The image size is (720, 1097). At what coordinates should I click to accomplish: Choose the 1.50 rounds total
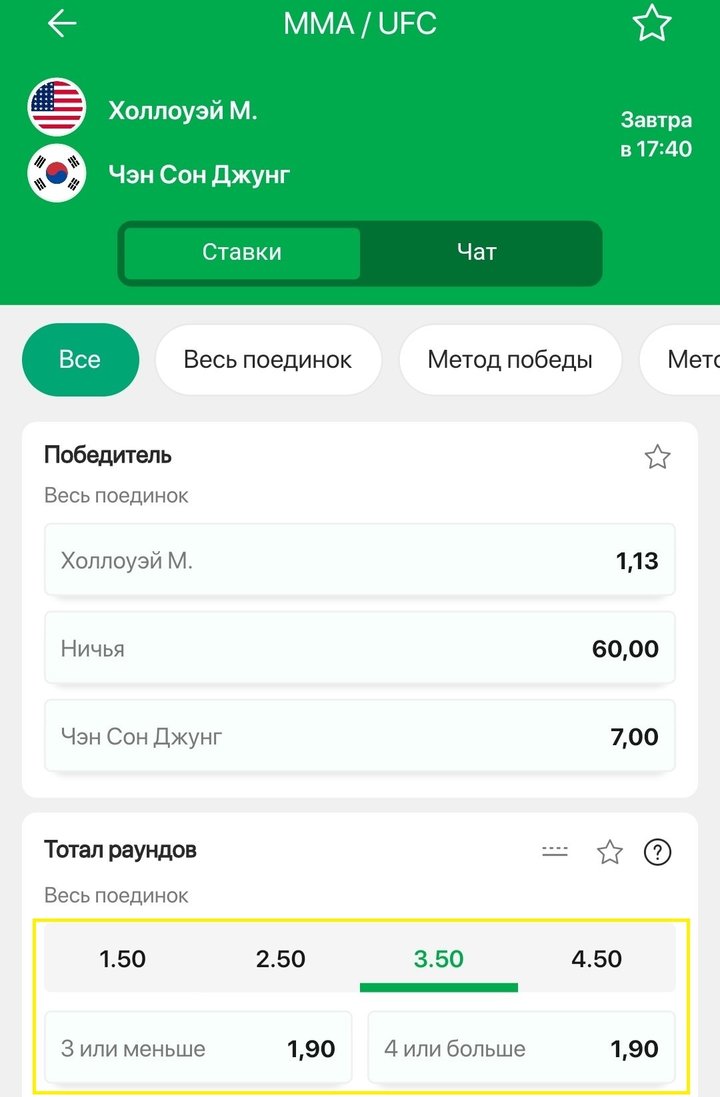[x=123, y=959]
